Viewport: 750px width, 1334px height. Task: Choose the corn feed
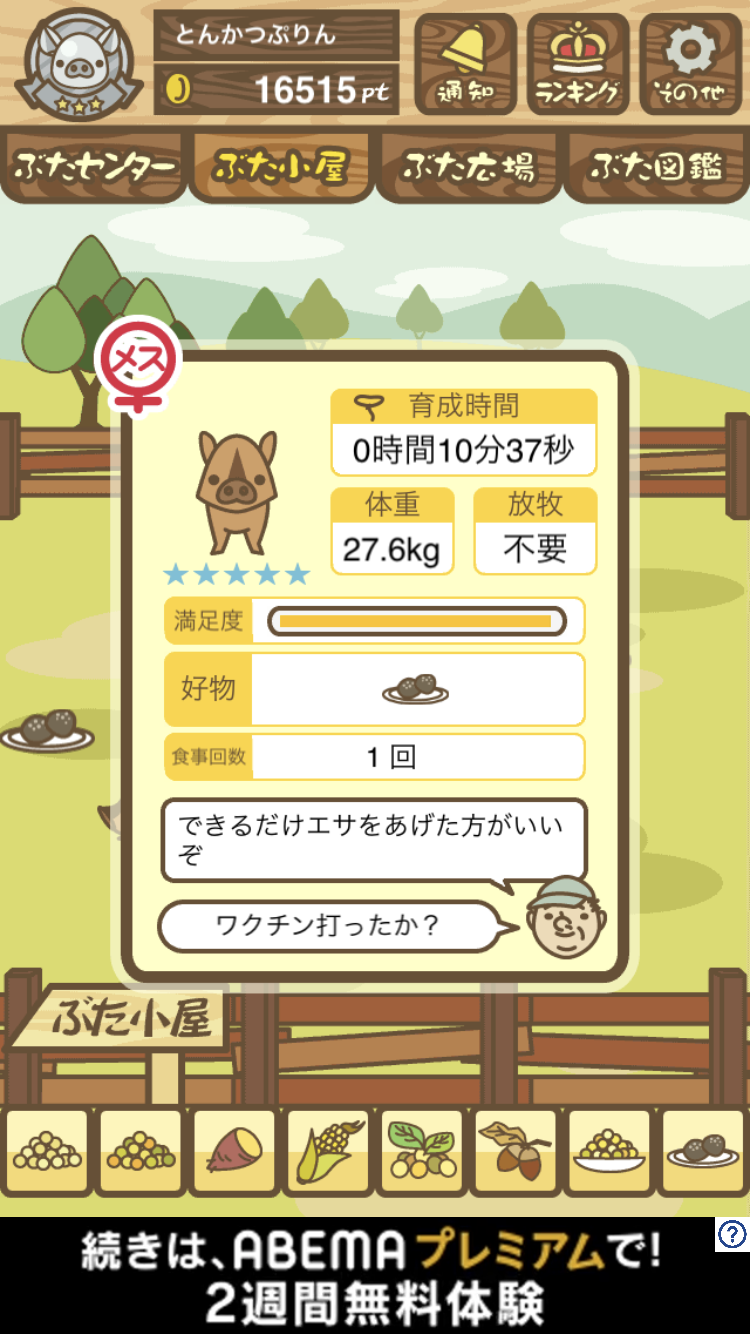click(x=327, y=1152)
